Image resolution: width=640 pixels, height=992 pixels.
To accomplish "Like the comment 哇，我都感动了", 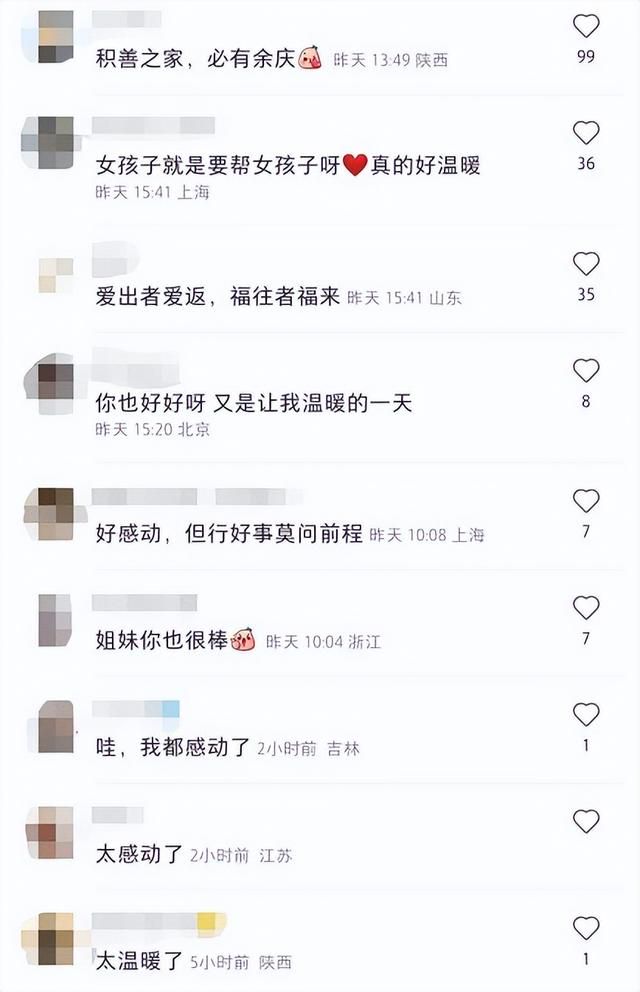I will point(586,714).
